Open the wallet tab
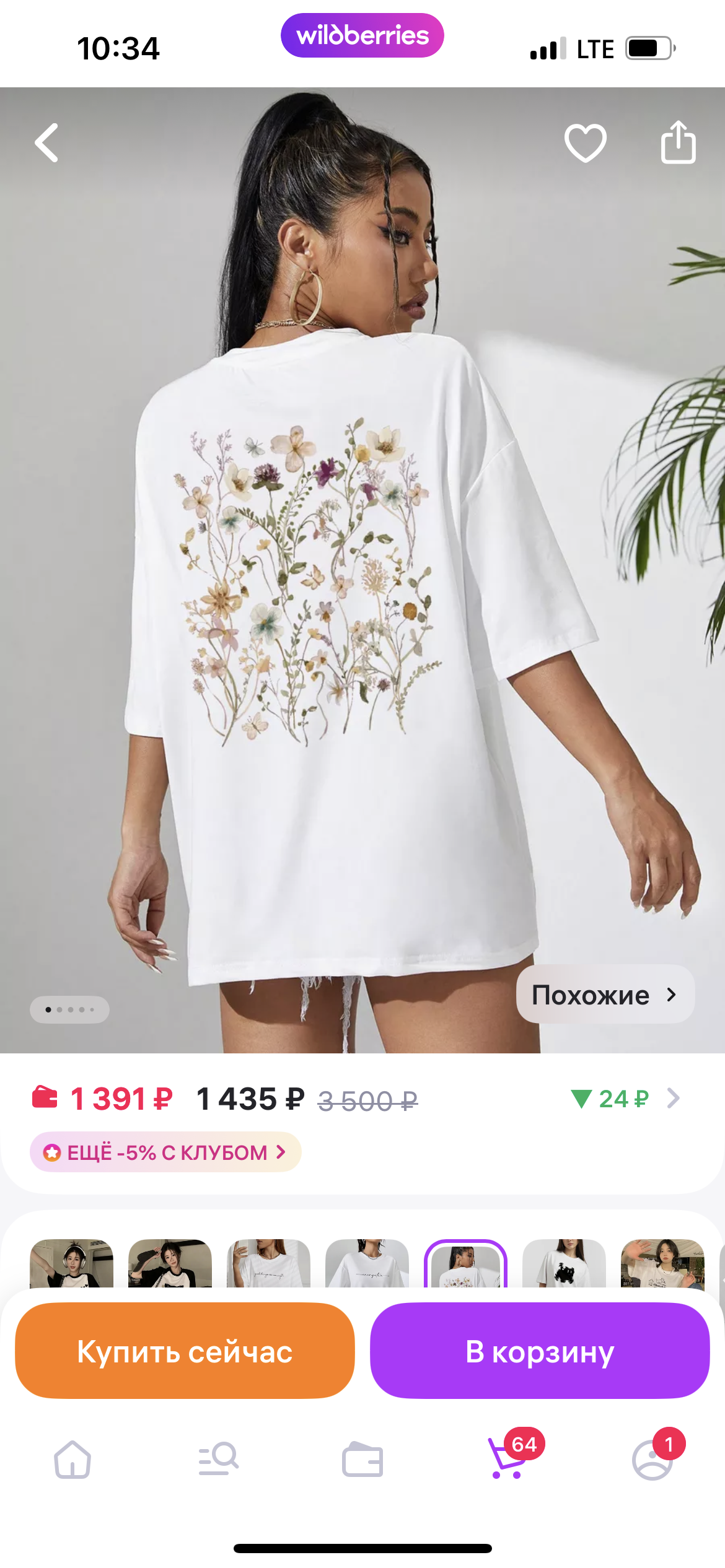Viewport: 725px width, 1568px height. [x=362, y=1460]
